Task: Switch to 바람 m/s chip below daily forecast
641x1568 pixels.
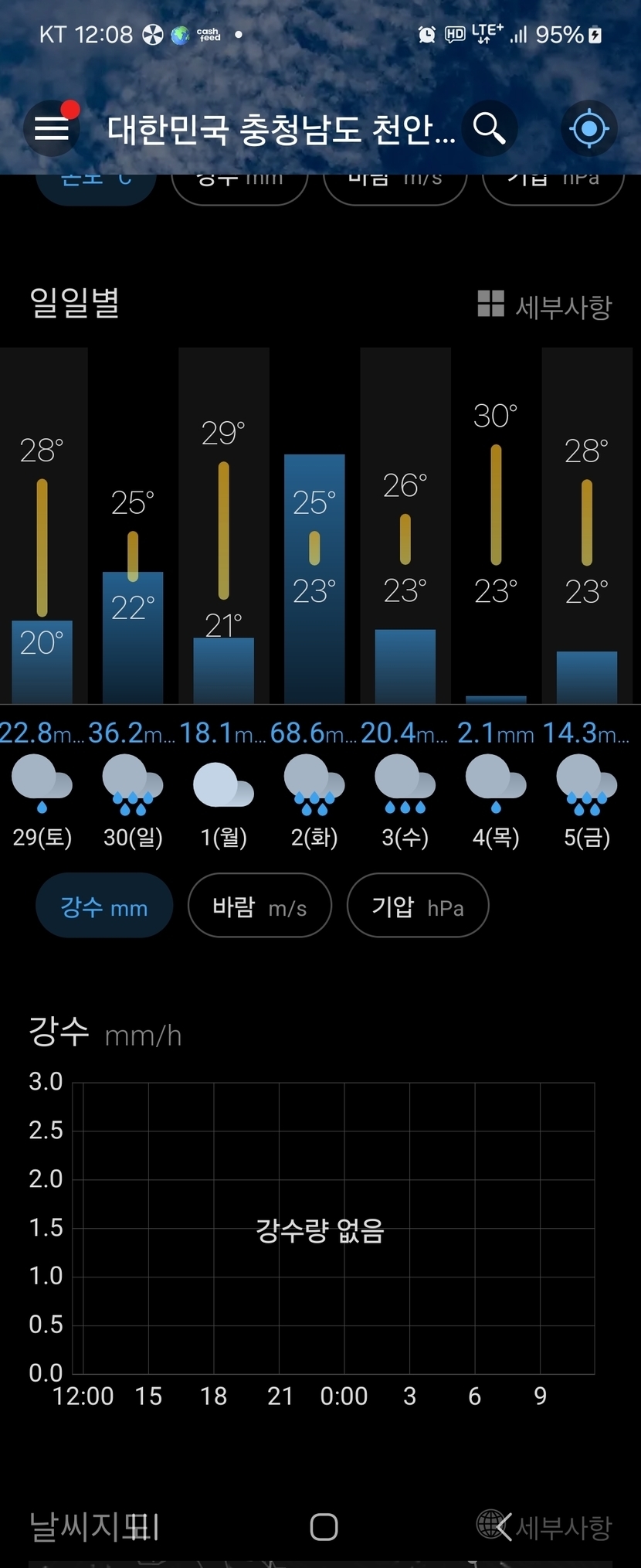Action: [x=259, y=906]
